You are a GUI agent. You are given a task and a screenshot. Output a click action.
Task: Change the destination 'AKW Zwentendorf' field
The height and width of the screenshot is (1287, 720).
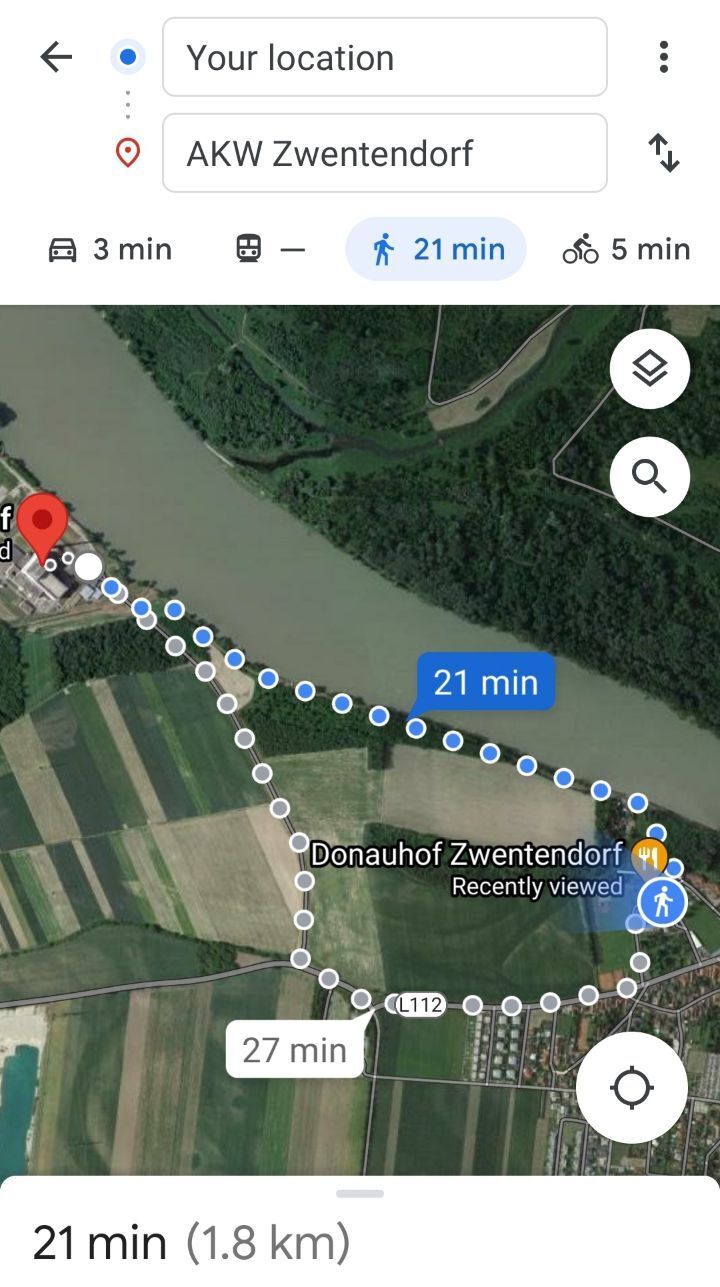[384, 153]
